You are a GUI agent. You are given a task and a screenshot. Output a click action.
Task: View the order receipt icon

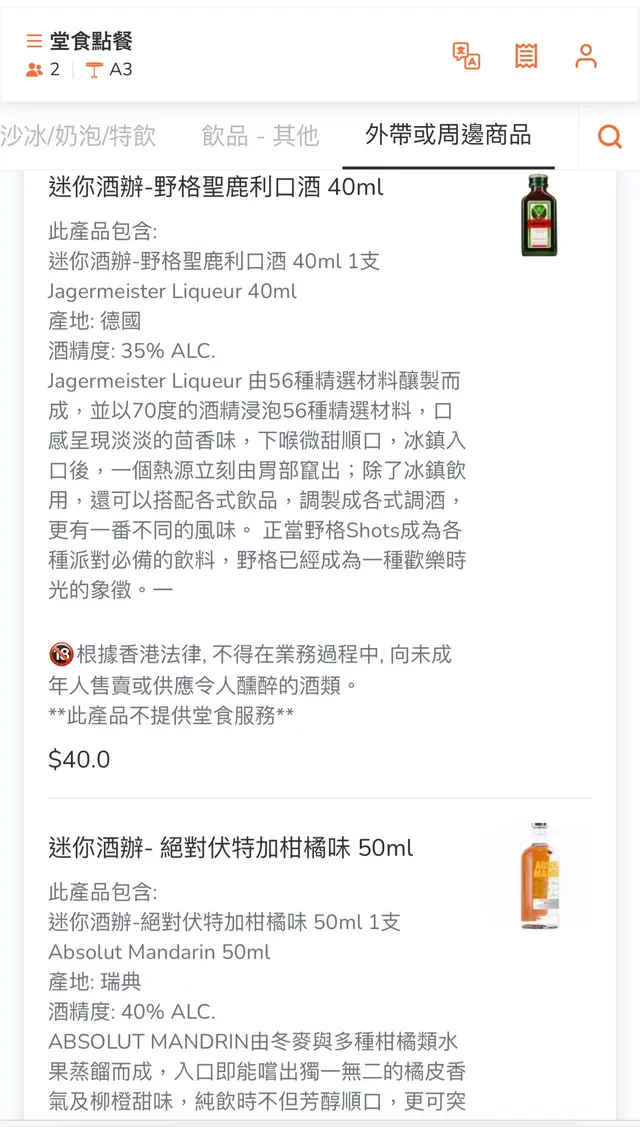tap(526, 56)
